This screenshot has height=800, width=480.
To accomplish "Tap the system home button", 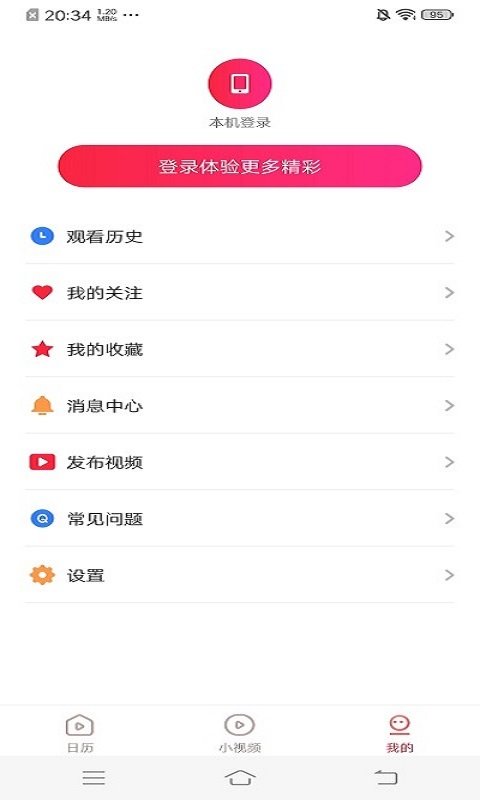I will 240,778.
